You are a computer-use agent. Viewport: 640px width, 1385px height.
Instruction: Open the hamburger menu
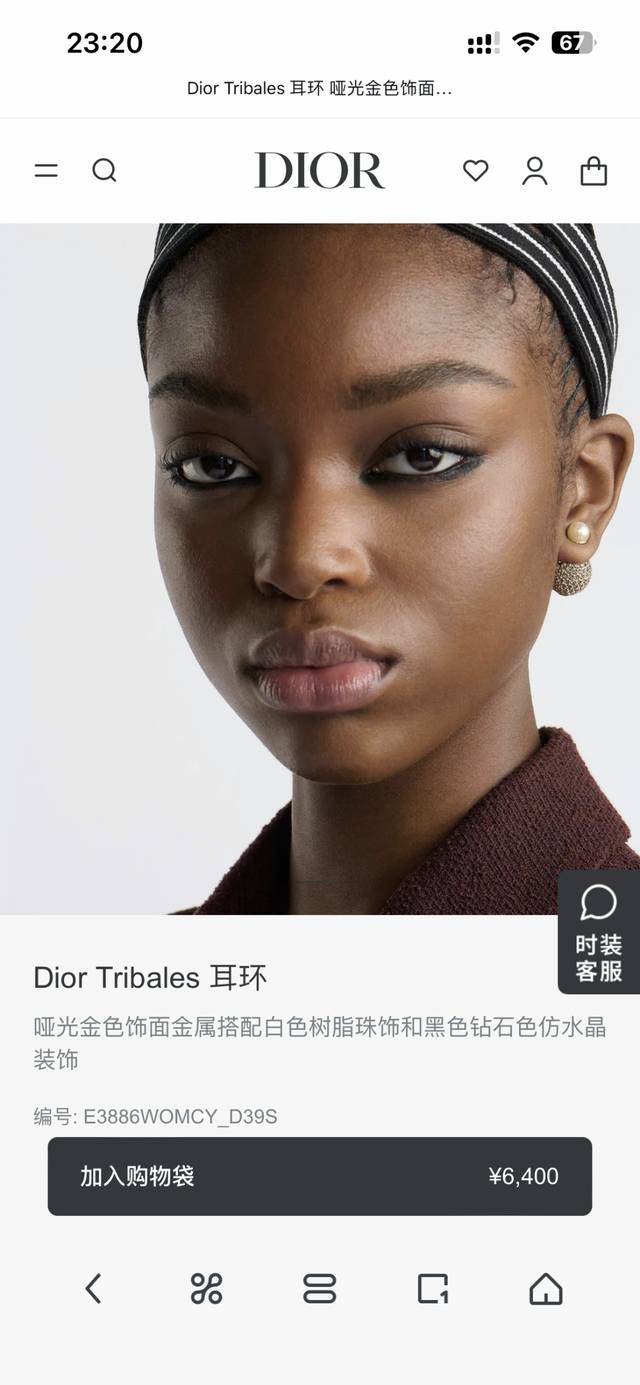46,171
